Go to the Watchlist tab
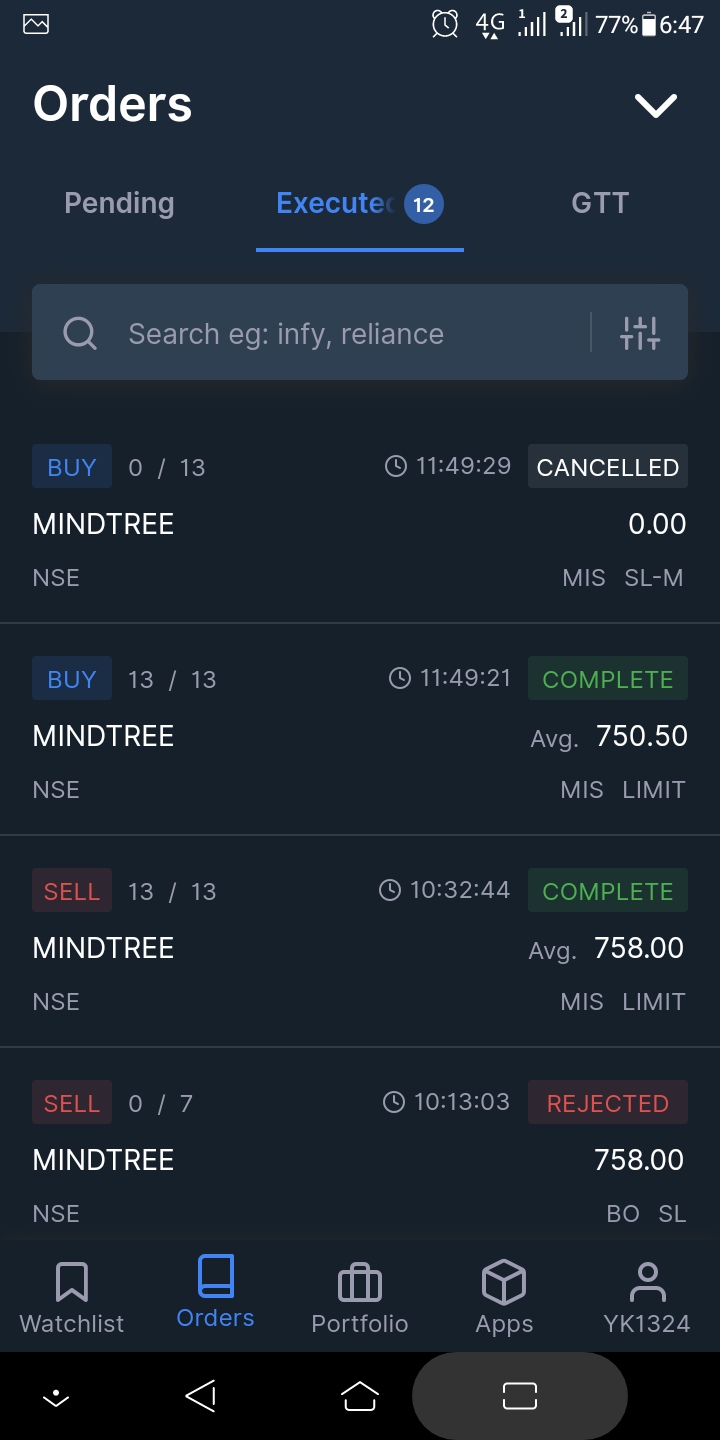 pos(72,1297)
